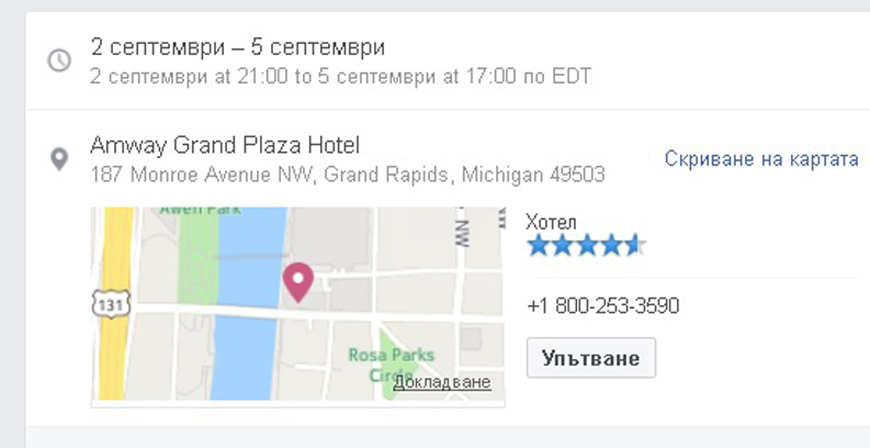Open Amway Grand Plaza Hotel location page
The image size is (870, 448).
tap(225, 145)
